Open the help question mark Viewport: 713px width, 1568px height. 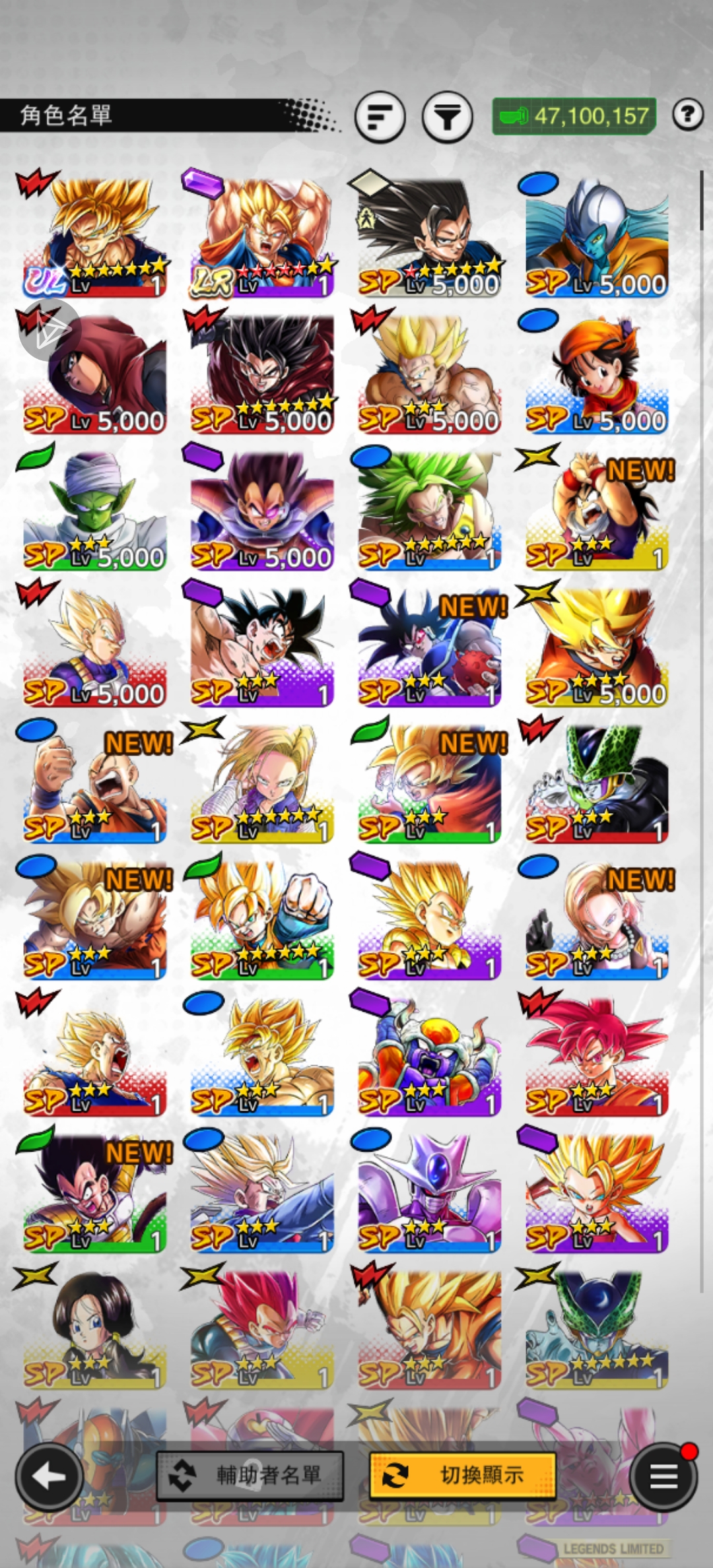[687, 115]
